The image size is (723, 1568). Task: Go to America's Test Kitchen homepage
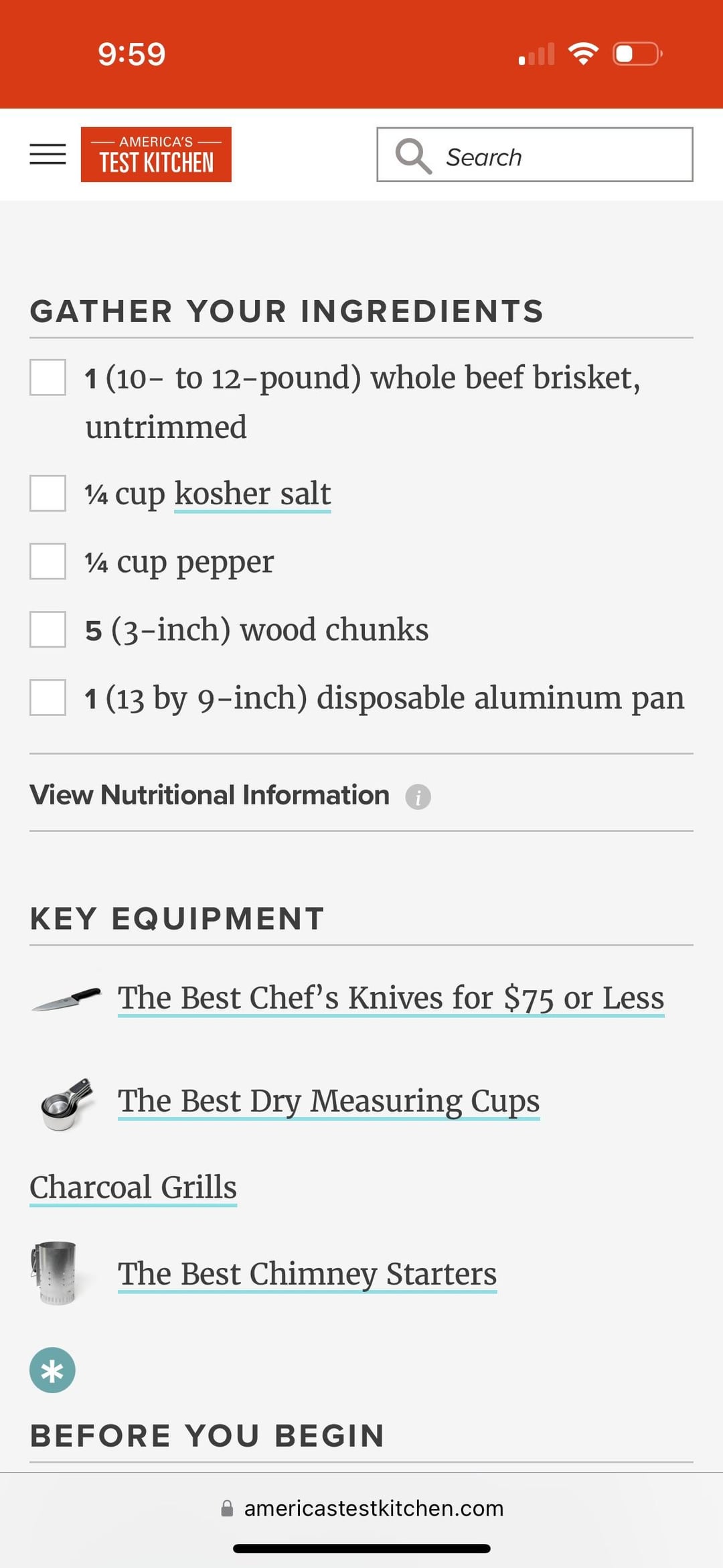[x=156, y=155]
